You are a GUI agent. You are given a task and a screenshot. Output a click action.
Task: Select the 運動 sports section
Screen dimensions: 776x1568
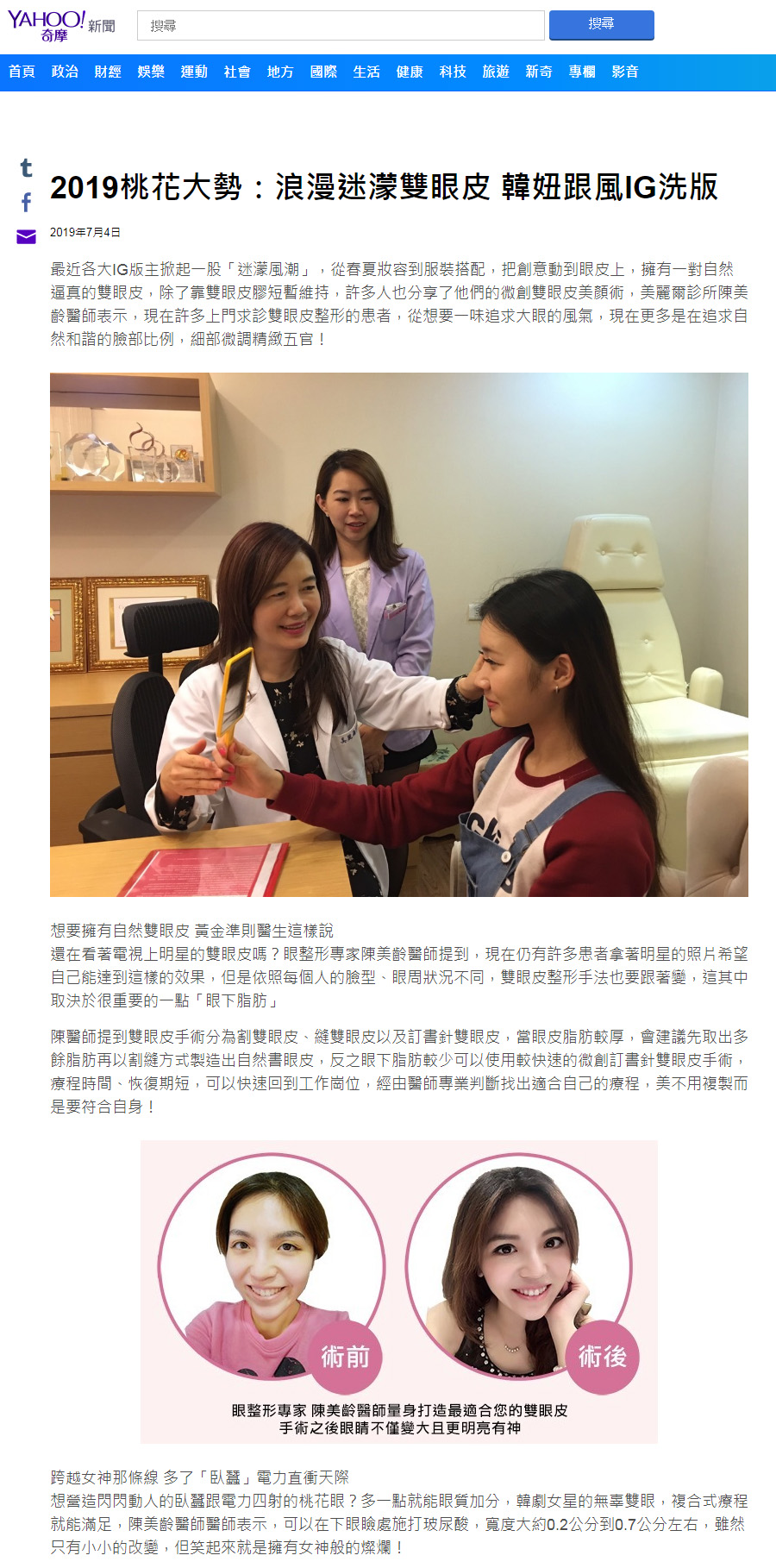pyautogui.click(x=194, y=72)
